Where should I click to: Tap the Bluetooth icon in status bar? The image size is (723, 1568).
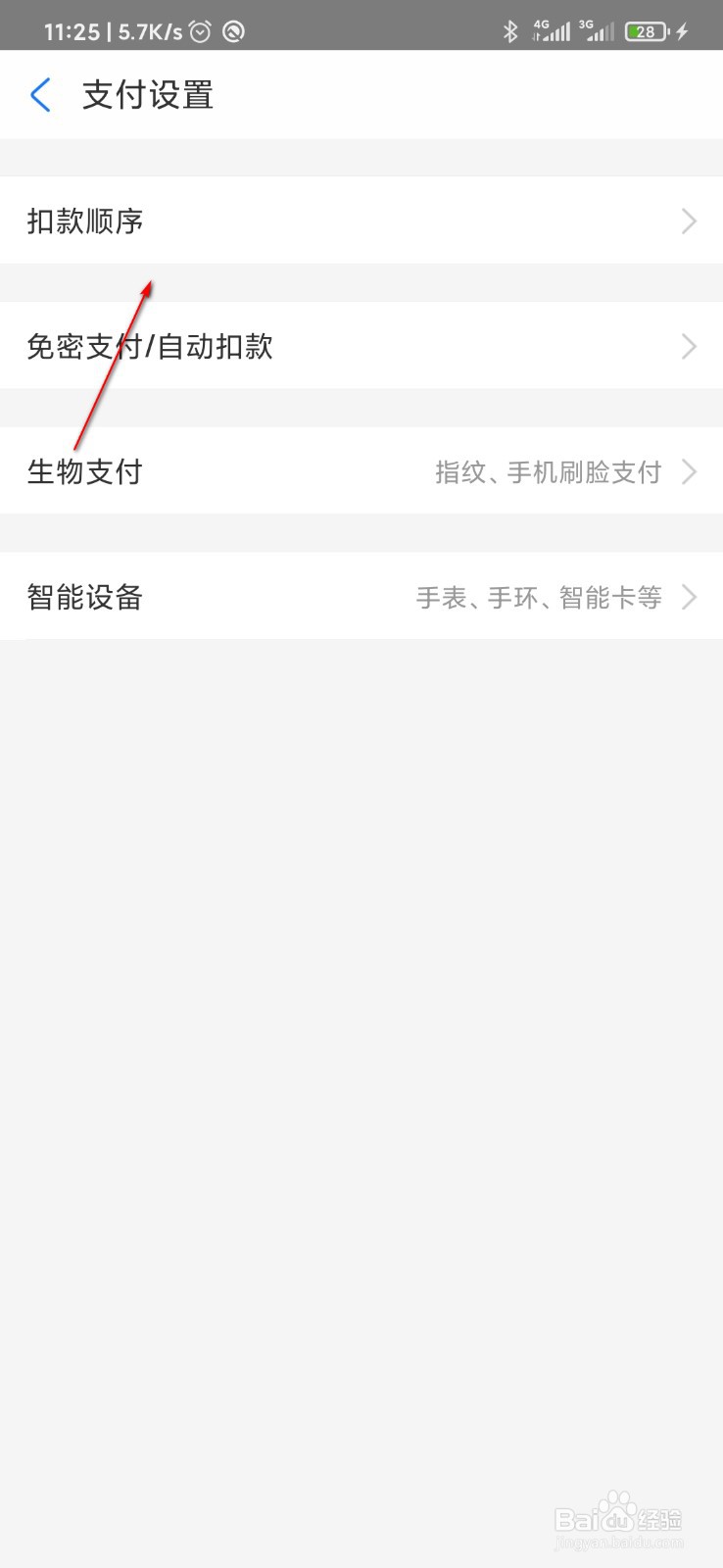coord(510,30)
